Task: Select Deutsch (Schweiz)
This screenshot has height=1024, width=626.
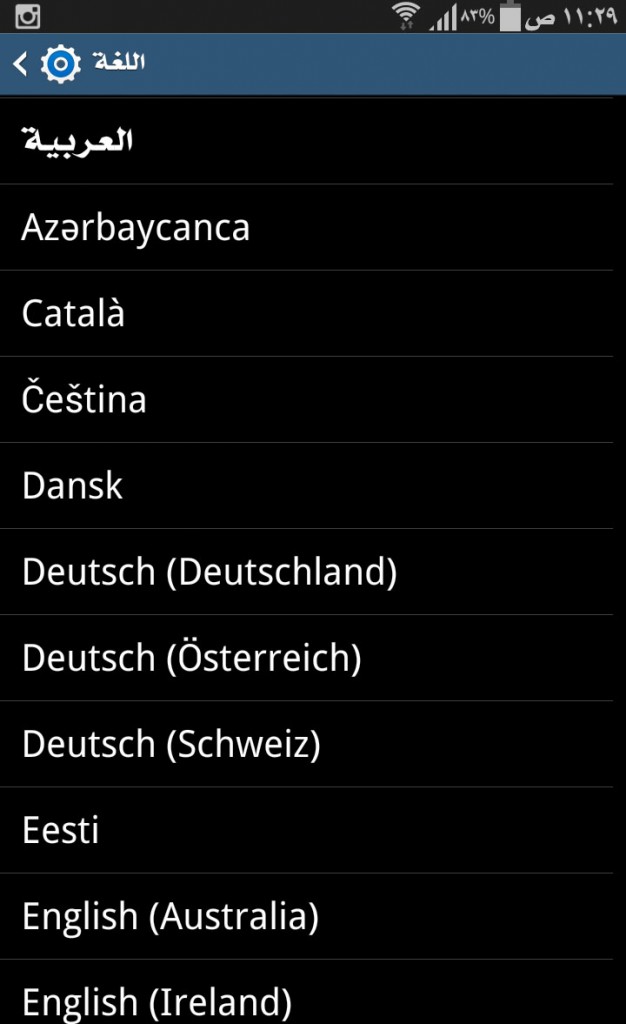Action: point(306,744)
